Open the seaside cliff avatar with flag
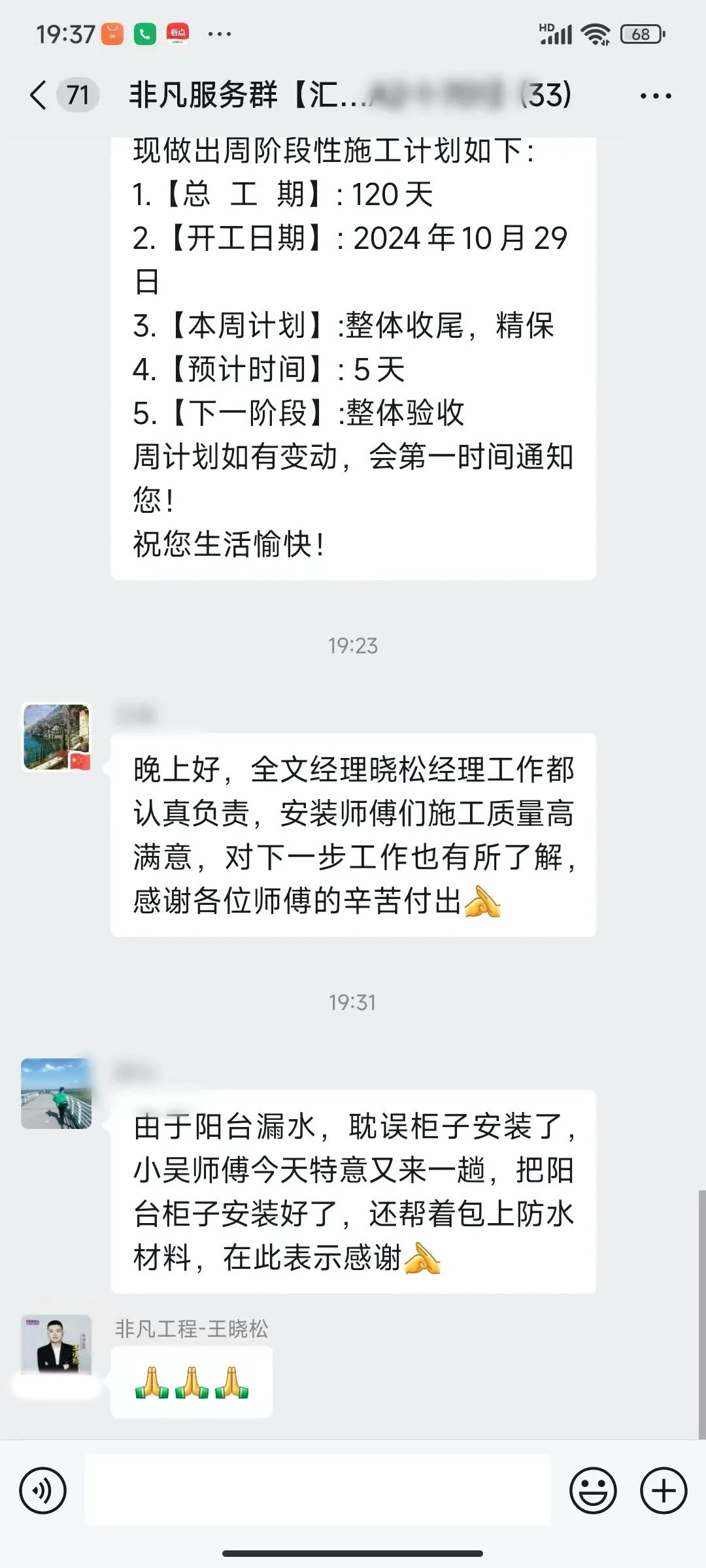 click(56, 736)
